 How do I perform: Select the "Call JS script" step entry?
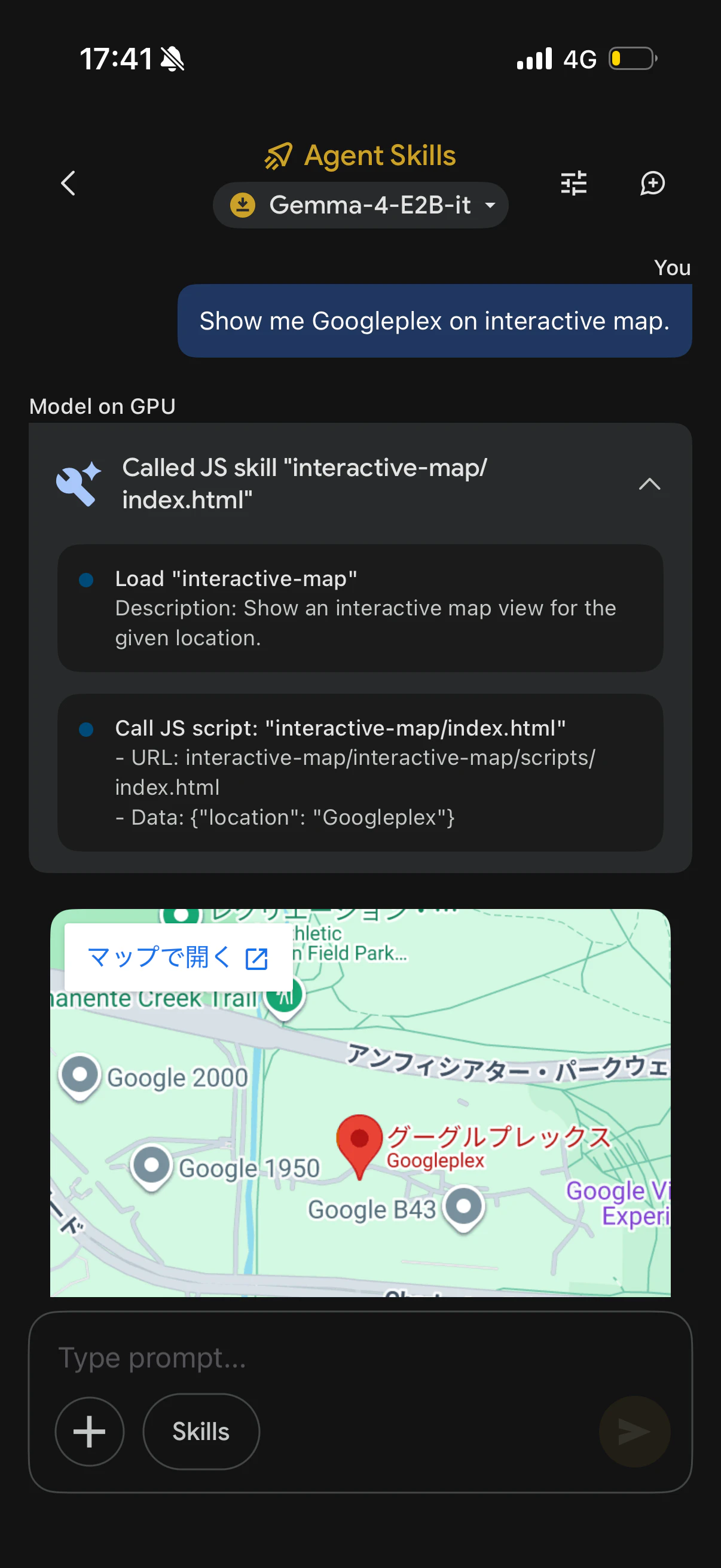[360, 772]
